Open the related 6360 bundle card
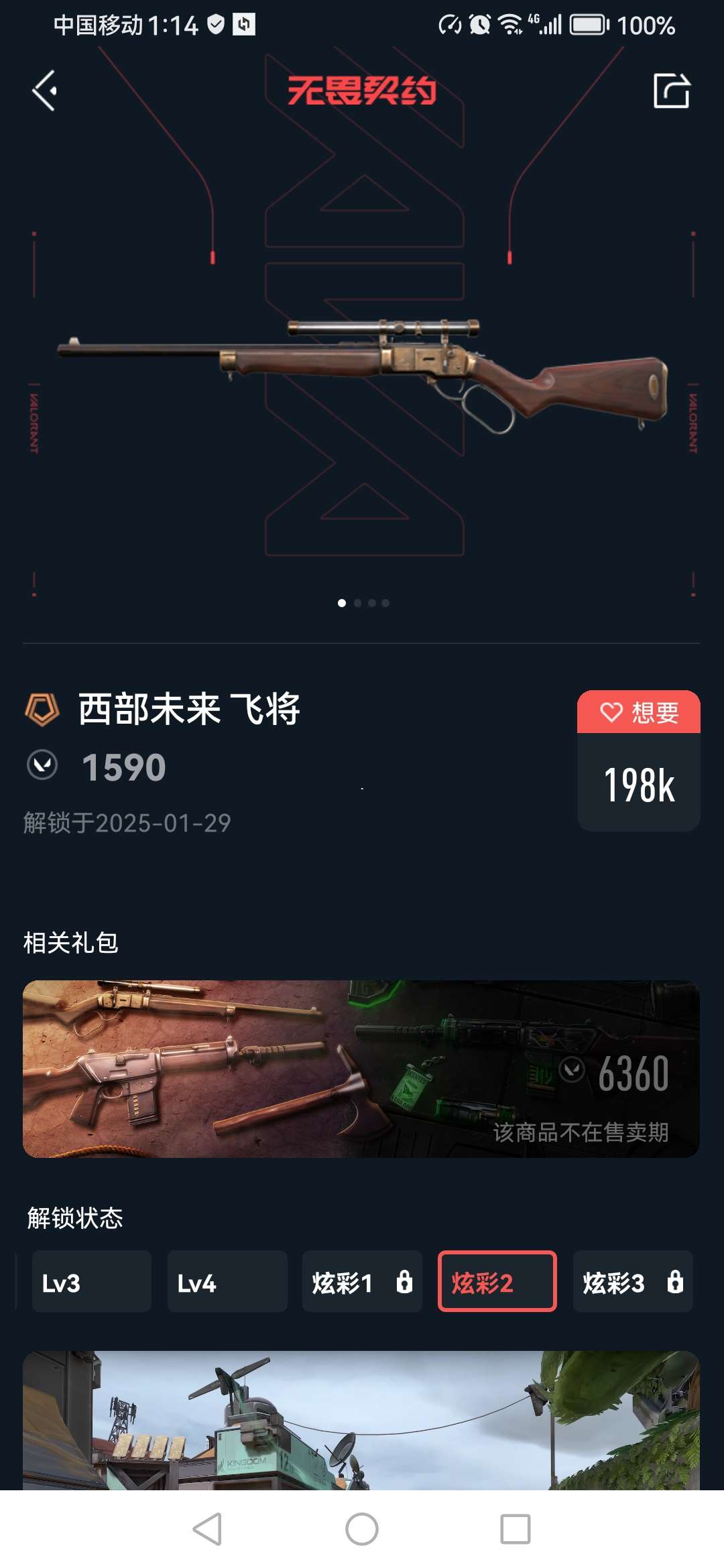This screenshot has height=1568, width=724. pyautogui.click(x=361, y=1069)
